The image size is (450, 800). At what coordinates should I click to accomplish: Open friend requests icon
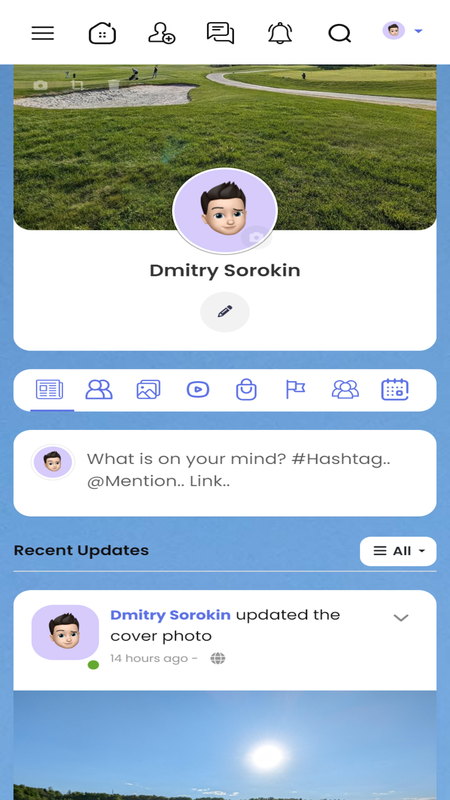(162, 33)
